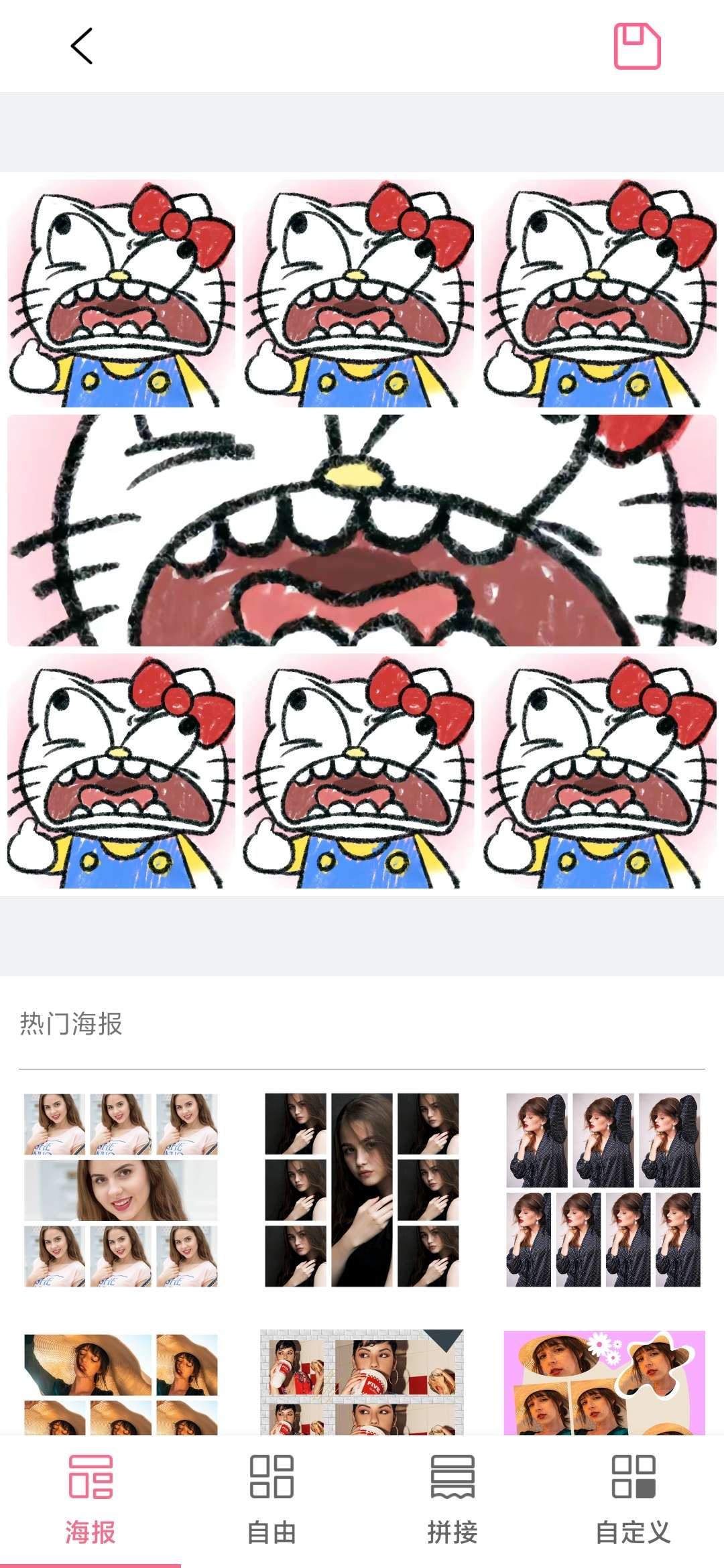
Task: Pick the dark portrait center-tall template
Action: coord(362,1190)
